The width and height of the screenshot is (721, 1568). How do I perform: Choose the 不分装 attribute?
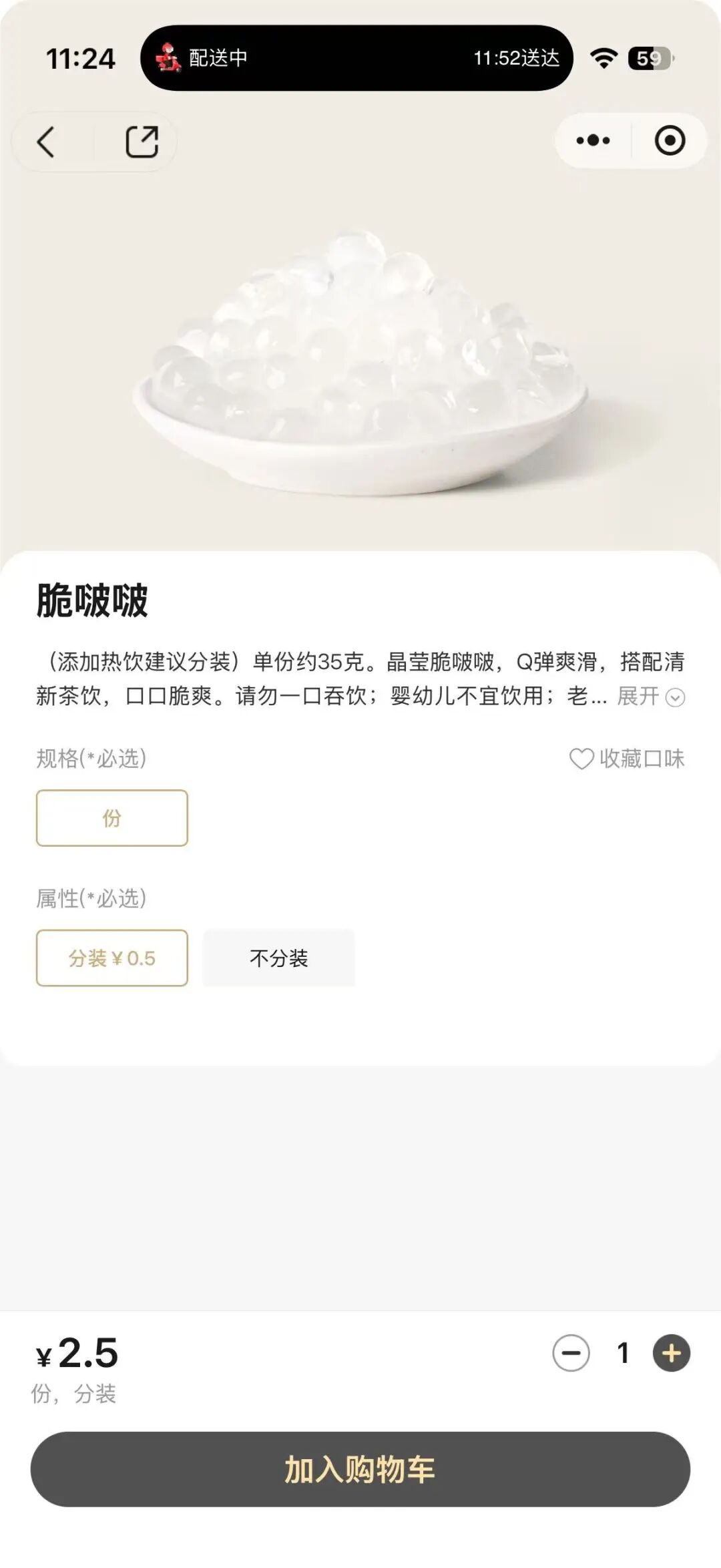pos(279,958)
